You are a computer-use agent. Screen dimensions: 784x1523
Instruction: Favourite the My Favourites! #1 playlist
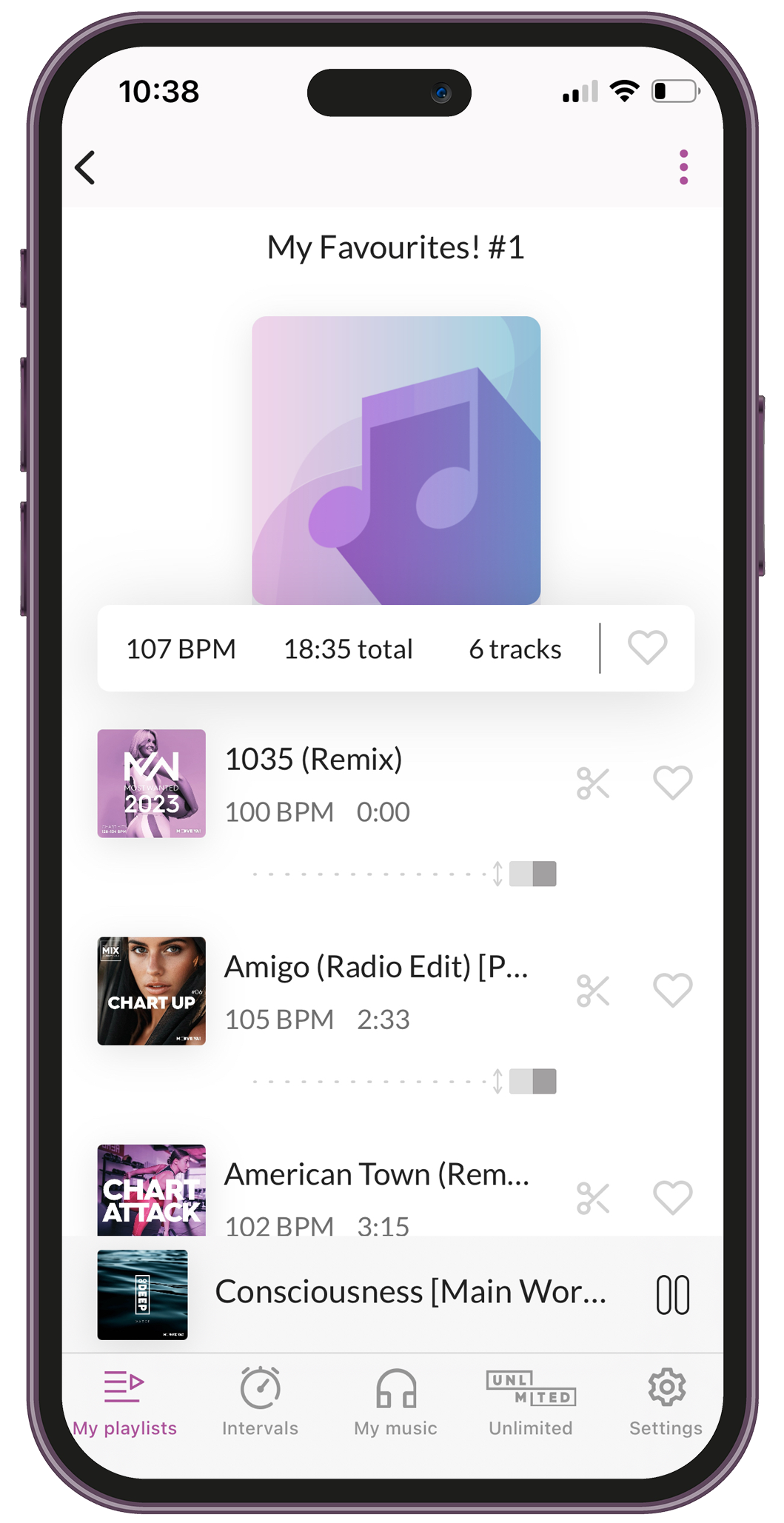pyautogui.click(x=647, y=649)
